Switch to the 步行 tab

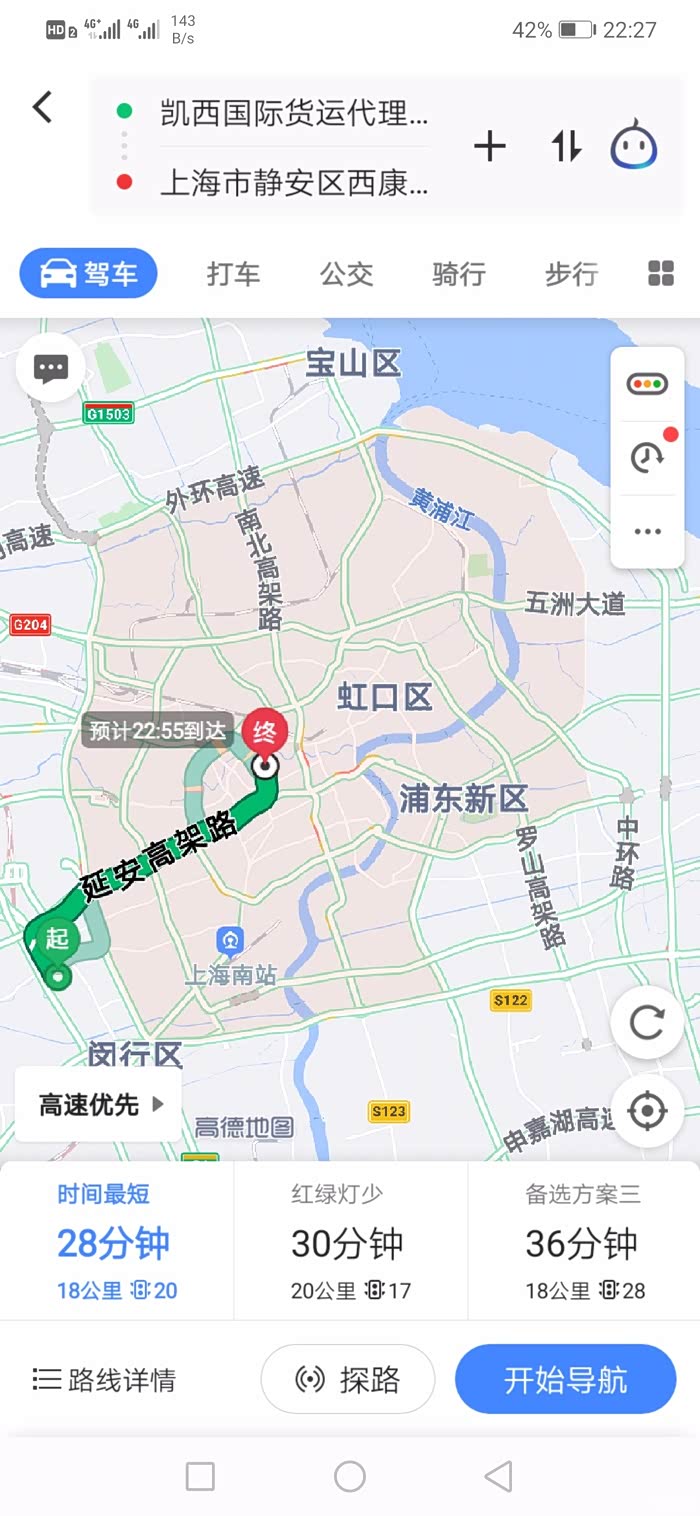pyautogui.click(x=571, y=274)
